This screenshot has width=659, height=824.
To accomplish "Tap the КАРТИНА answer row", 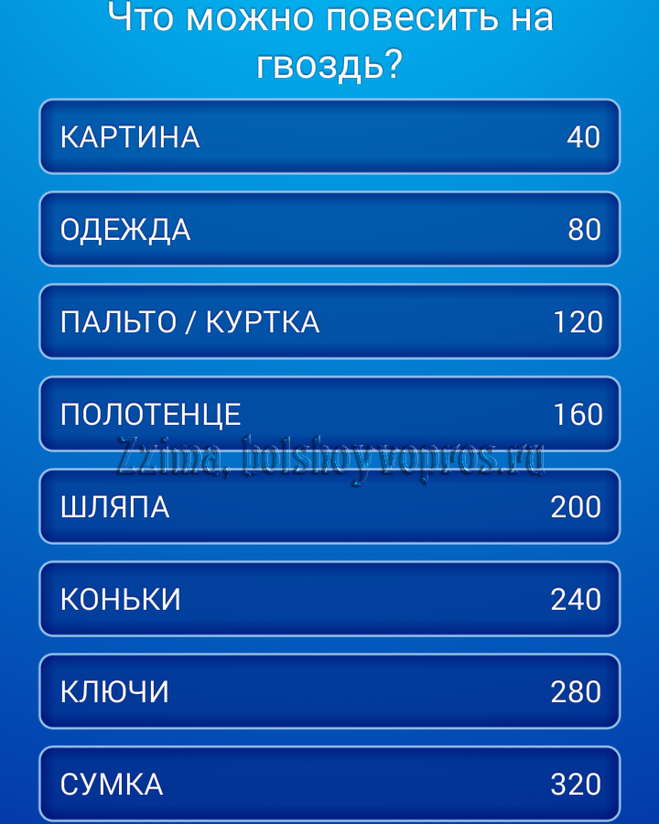I will pos(330,137).
